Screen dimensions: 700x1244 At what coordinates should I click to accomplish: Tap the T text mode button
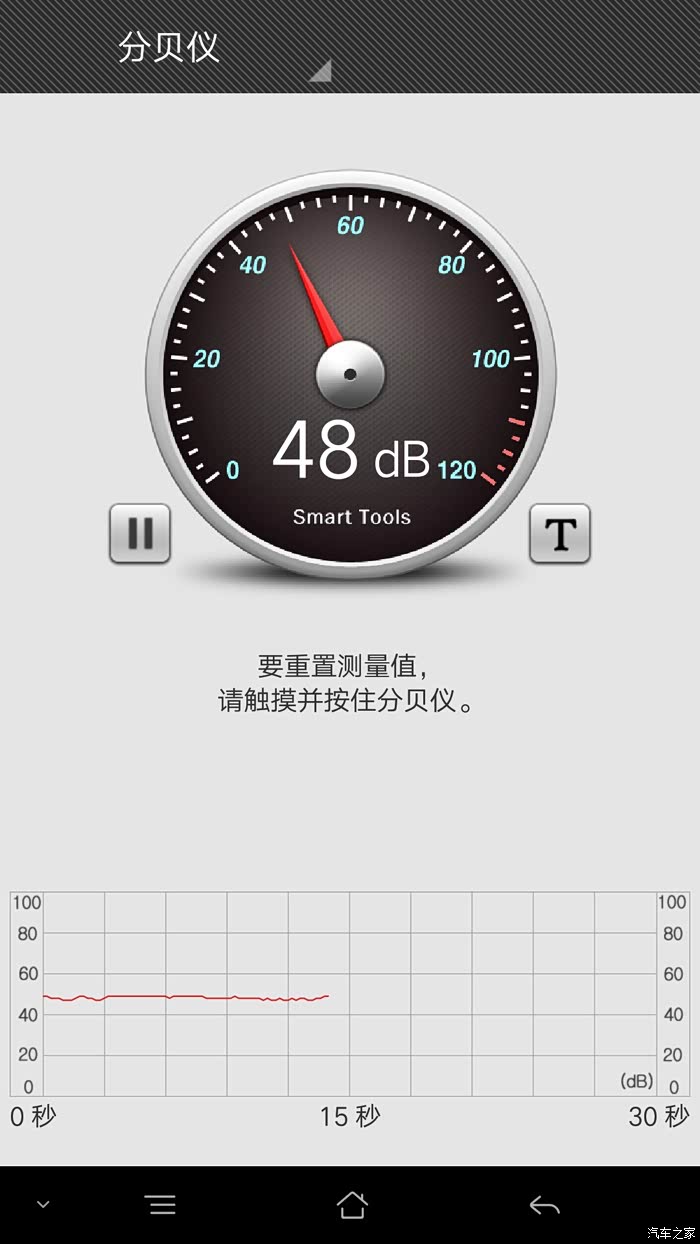[x=560, y=533]
